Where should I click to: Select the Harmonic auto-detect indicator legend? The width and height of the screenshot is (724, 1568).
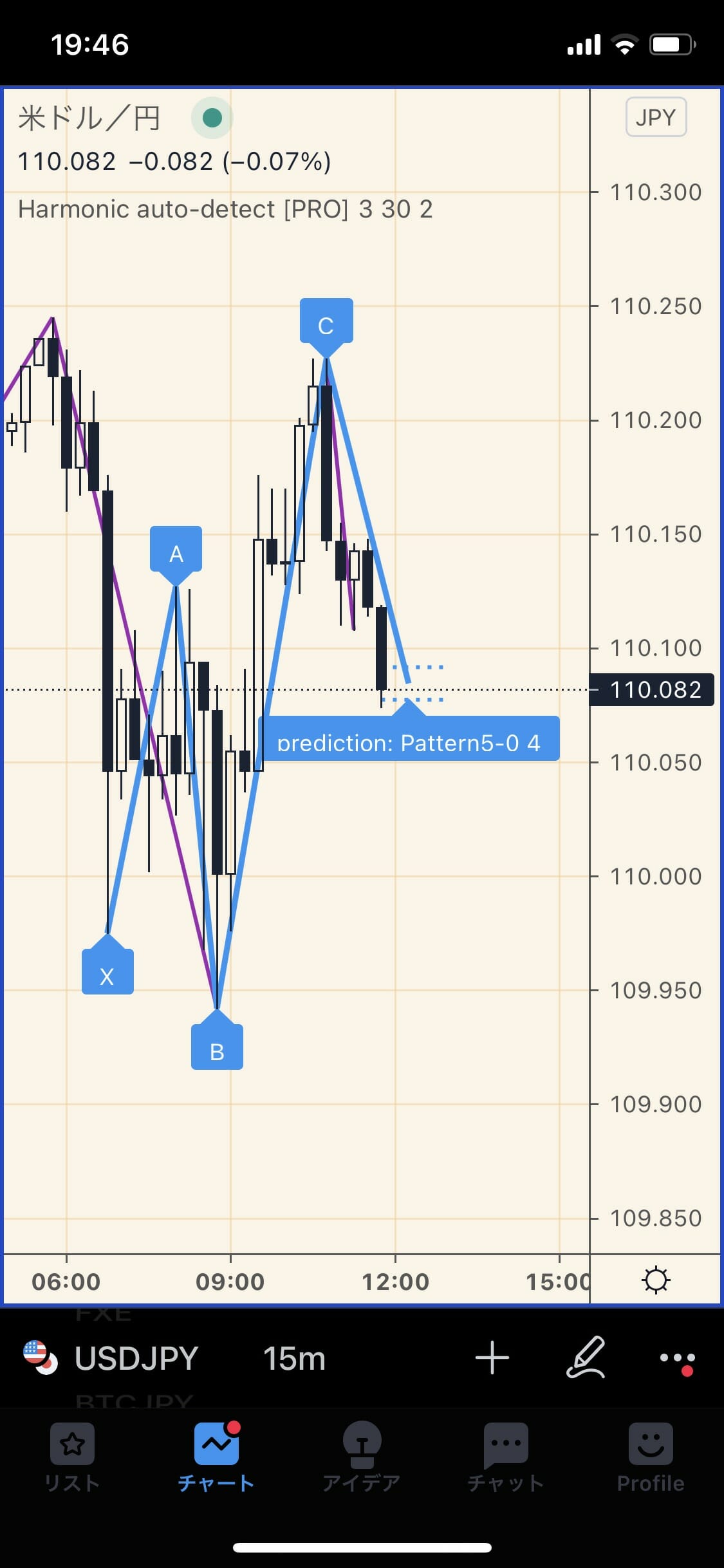[225, 209]
